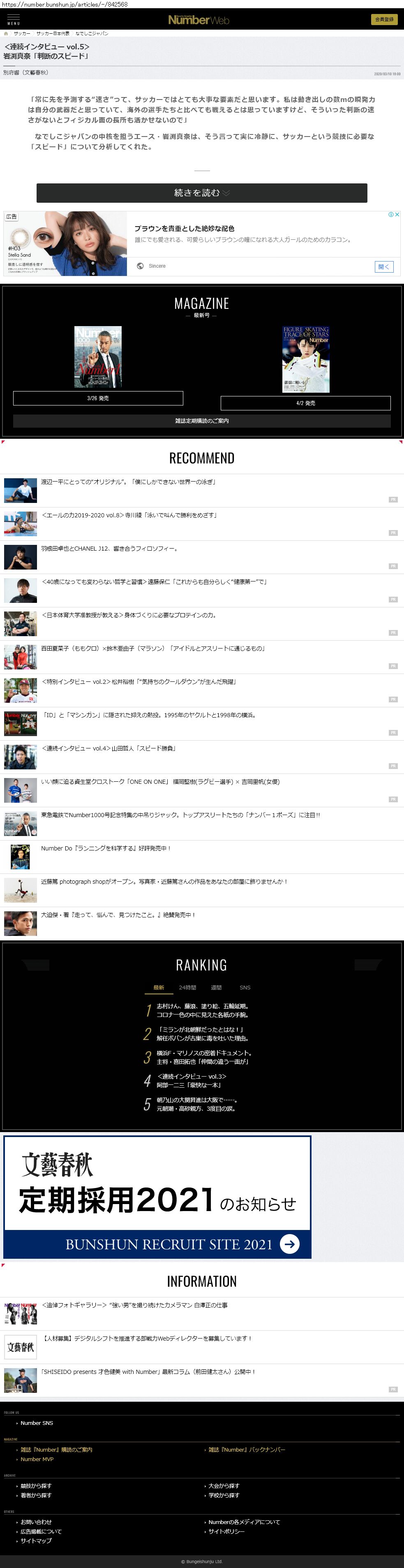Screen dimensions: 404x1568
Task: Tap the 会員登録 button
Action: 383,19
